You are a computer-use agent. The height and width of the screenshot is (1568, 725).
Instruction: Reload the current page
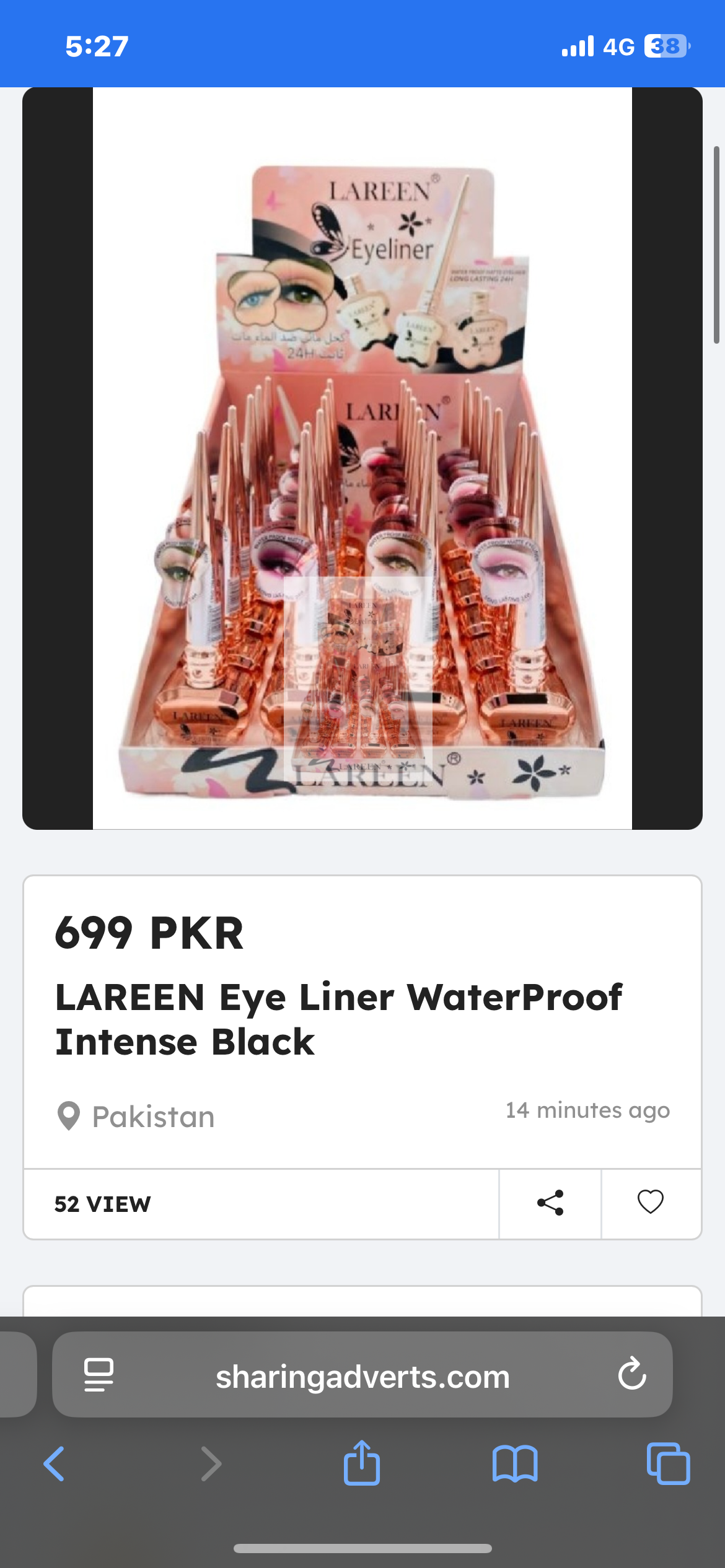coord(631,1375)
